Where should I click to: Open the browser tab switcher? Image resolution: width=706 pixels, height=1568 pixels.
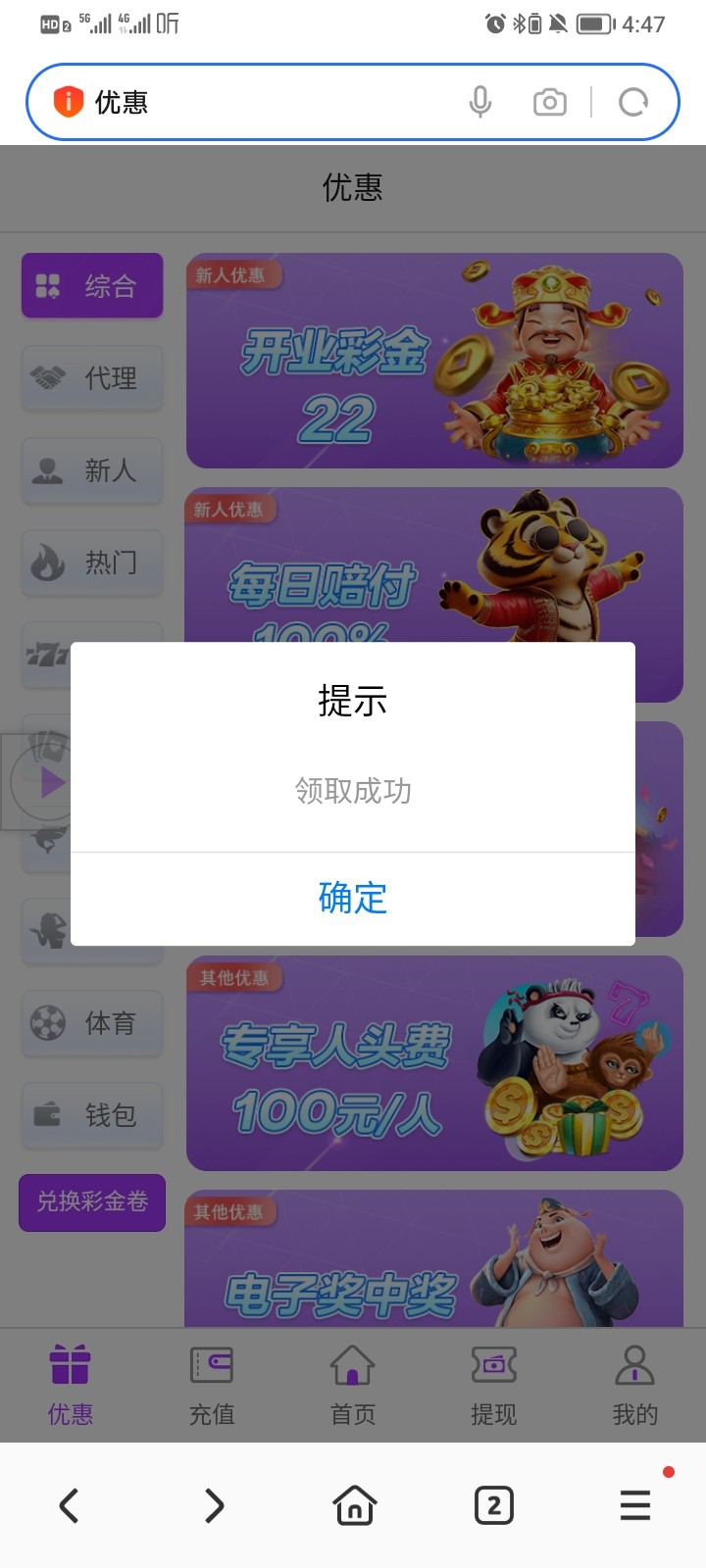coord(493,1505)
